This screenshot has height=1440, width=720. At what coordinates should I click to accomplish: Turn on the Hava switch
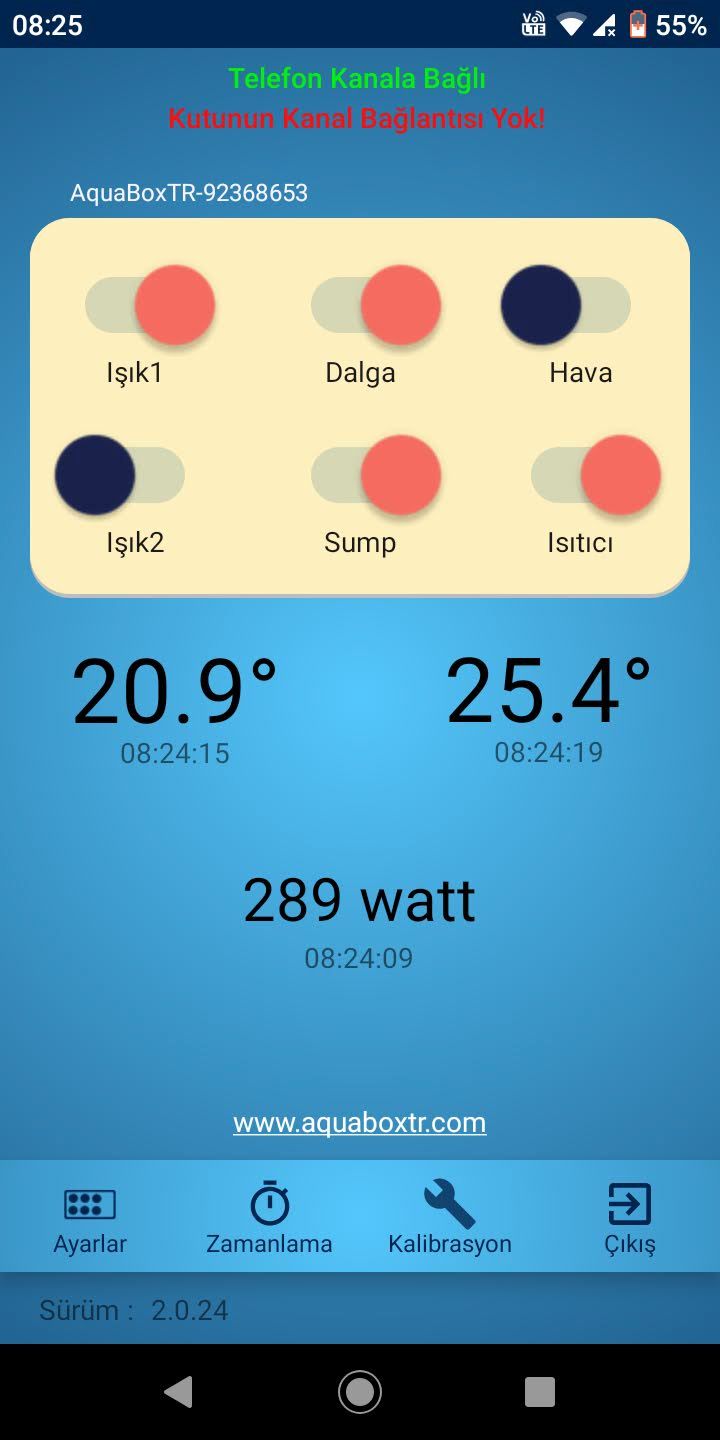pyautogui.click(x=565, y=305)
